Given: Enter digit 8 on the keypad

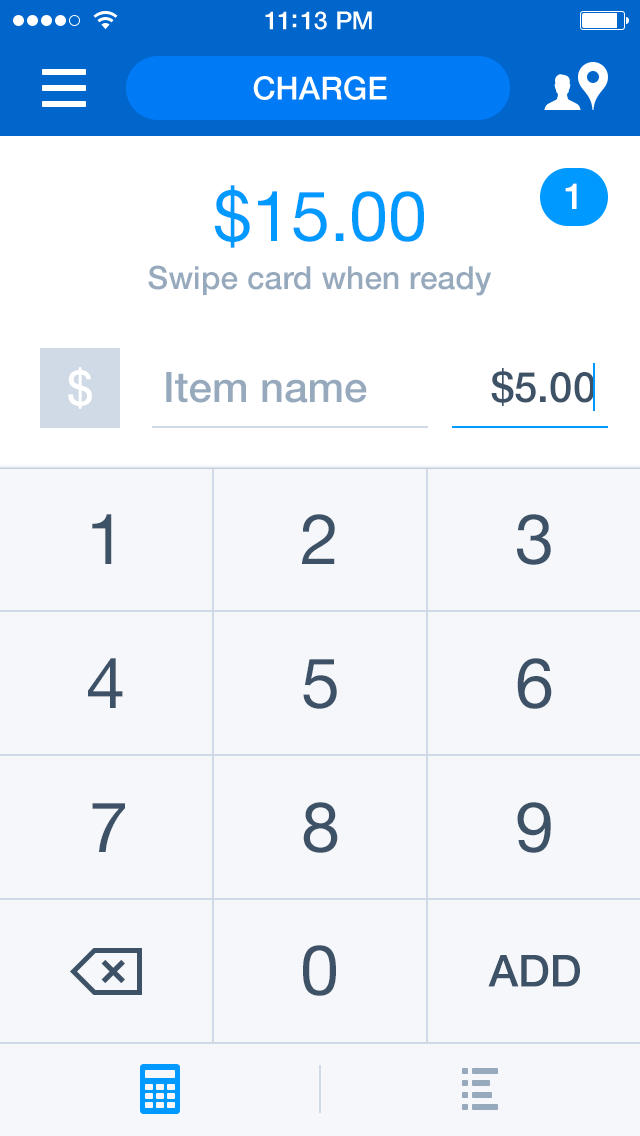Looking at the screenshot, I should coord(320,828).
